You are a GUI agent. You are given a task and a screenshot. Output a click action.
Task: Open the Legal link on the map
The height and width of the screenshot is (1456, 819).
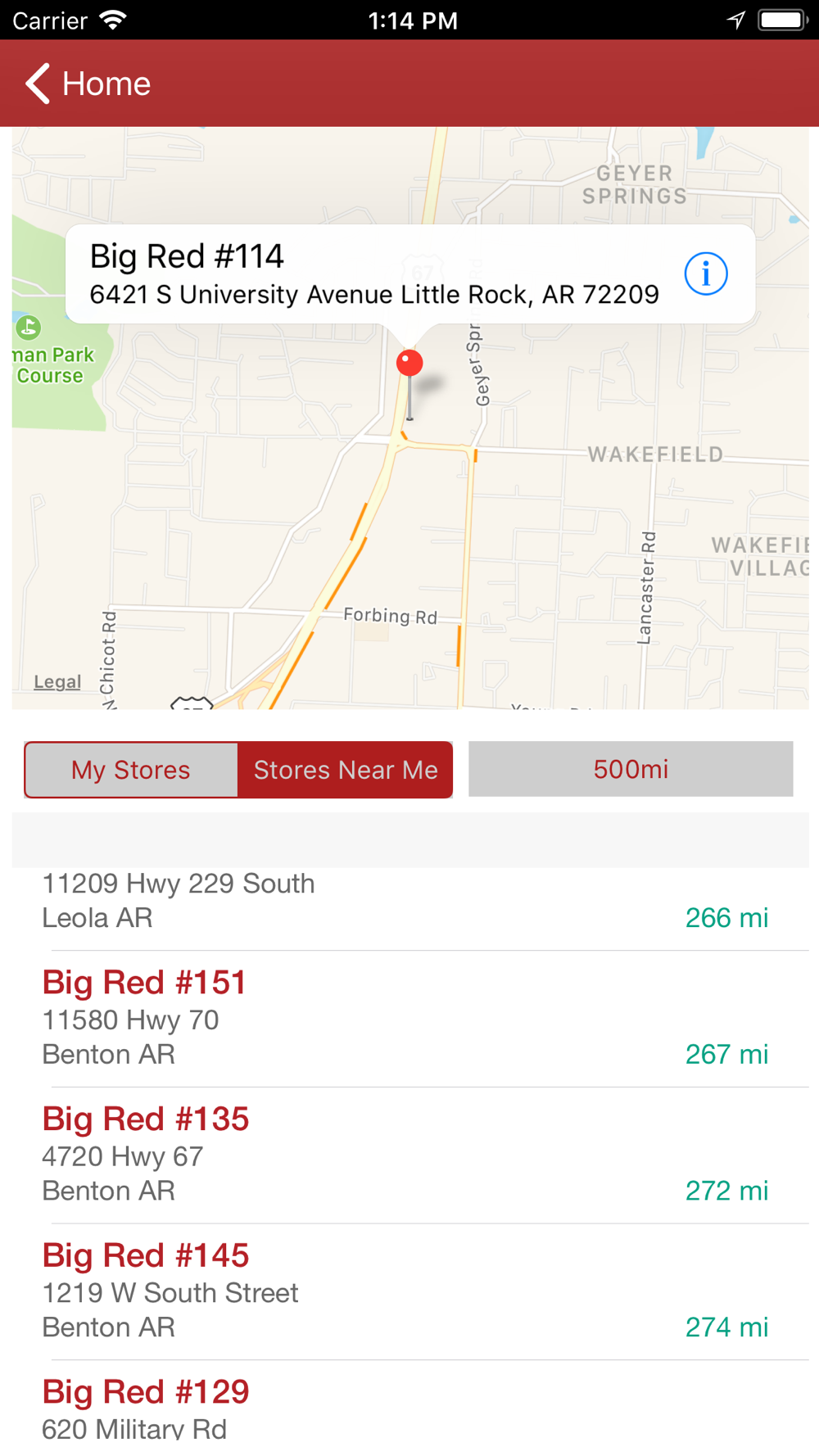57,681
